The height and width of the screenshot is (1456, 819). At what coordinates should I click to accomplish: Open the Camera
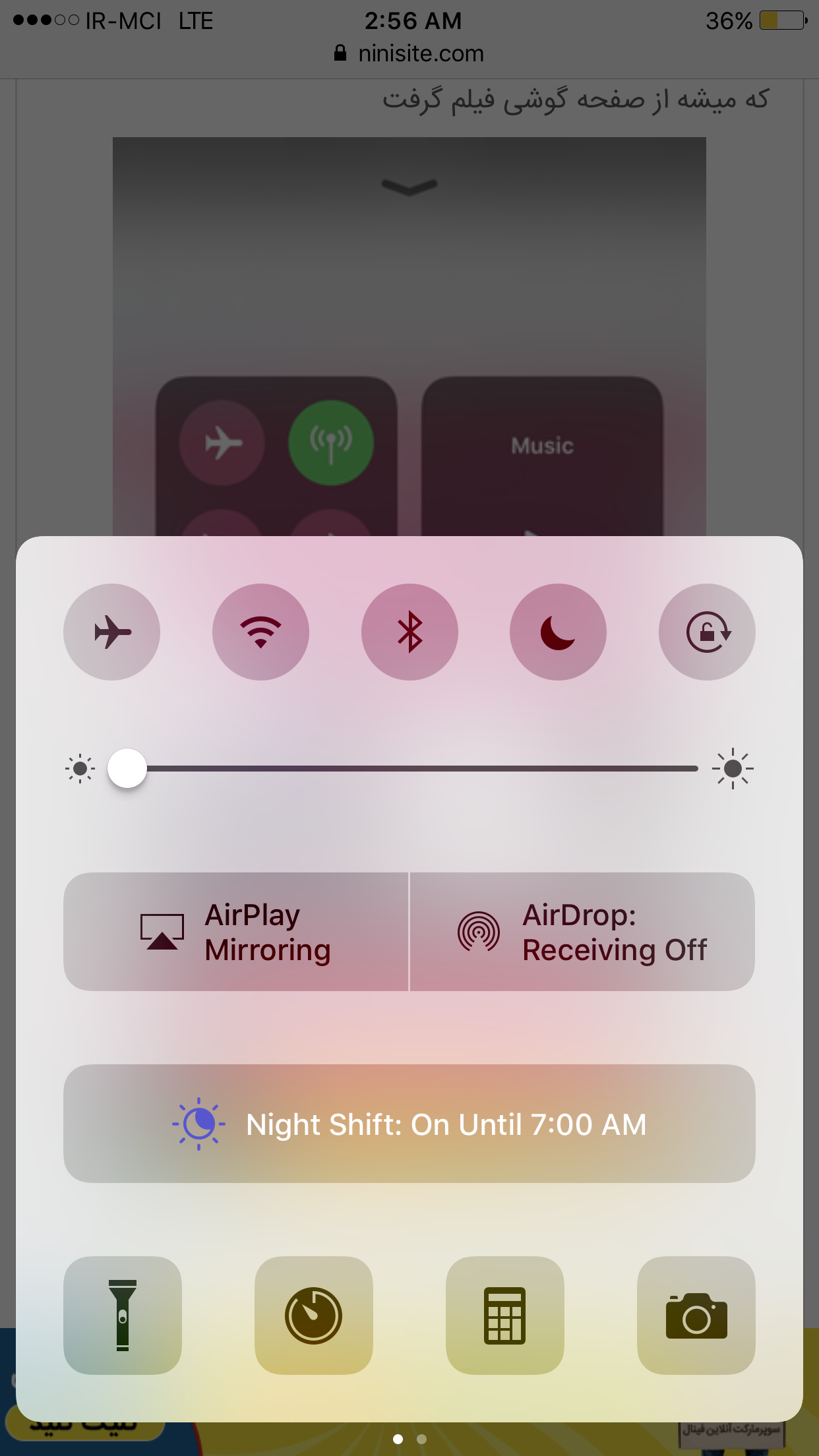(696, 1316)
